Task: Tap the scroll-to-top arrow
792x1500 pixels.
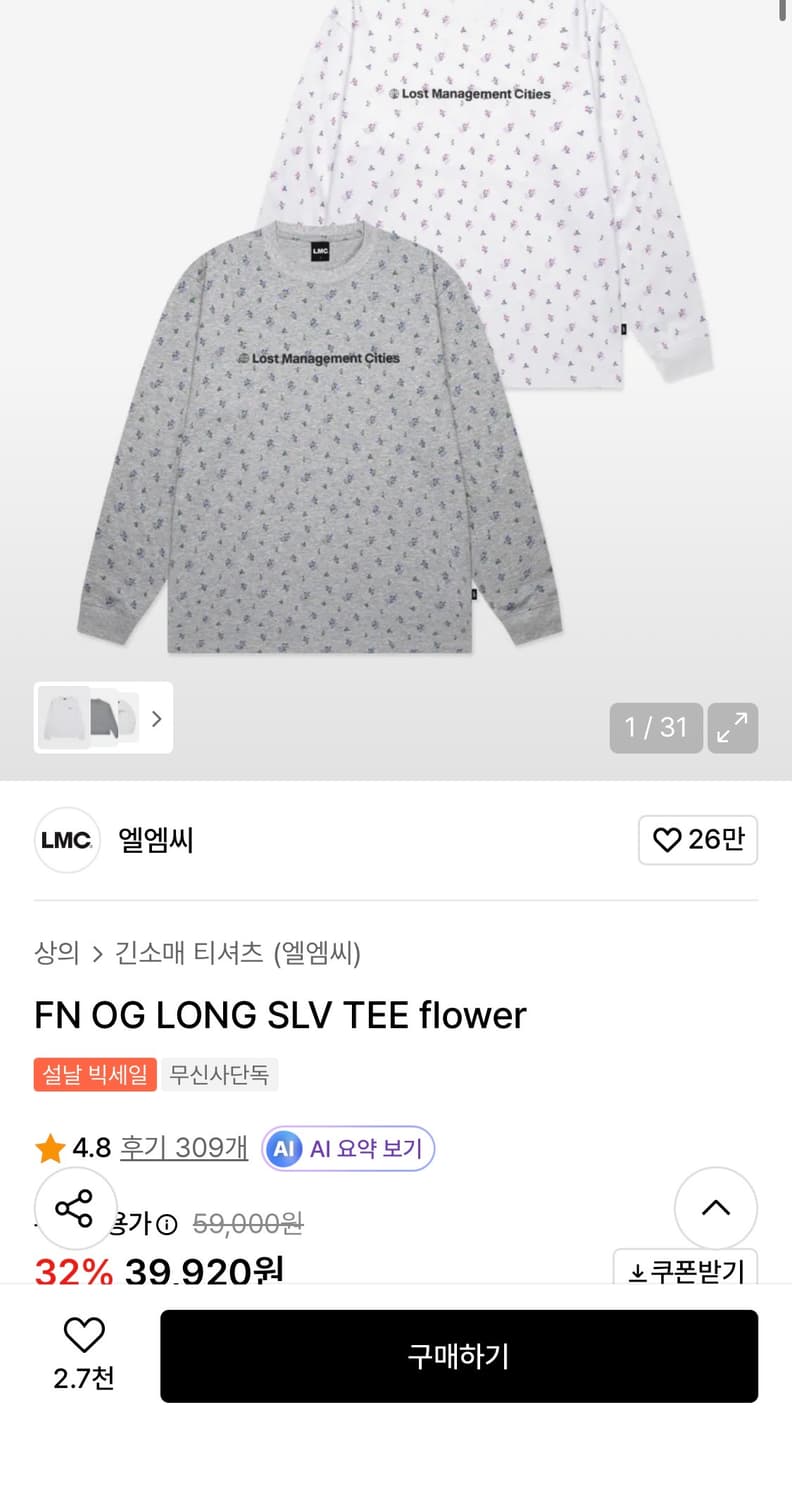Action: pyautogui.click(x=716, y=1208)
